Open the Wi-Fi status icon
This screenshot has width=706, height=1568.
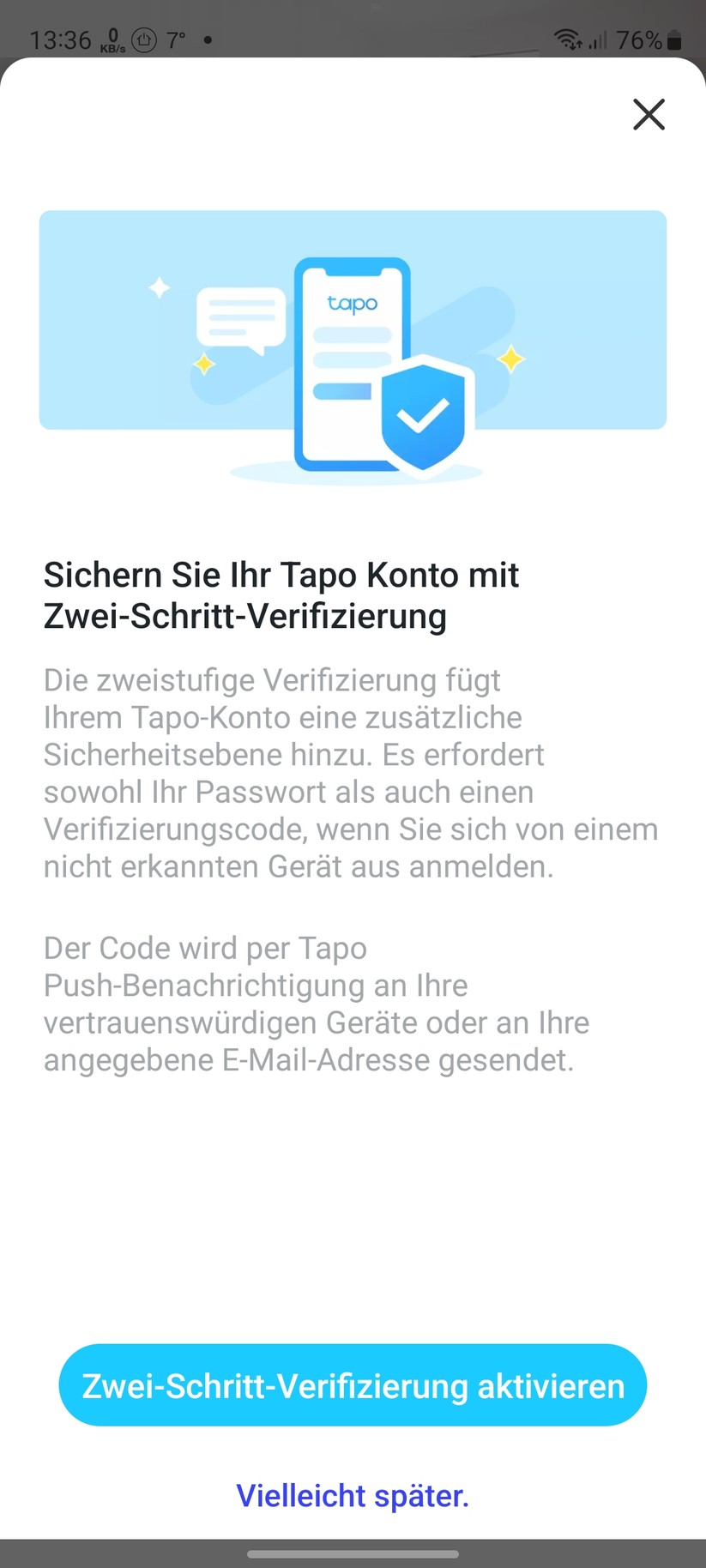566,39
